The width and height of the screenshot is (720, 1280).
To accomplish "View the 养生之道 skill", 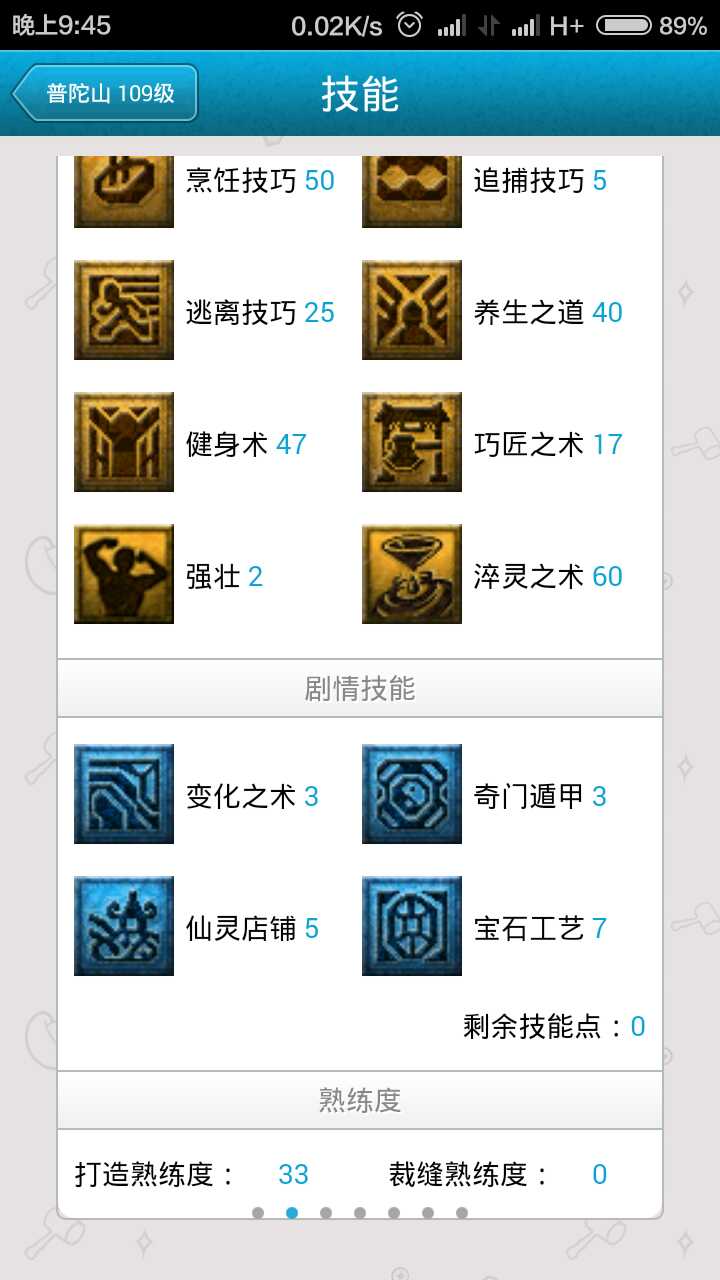I will tap(412, 311).
